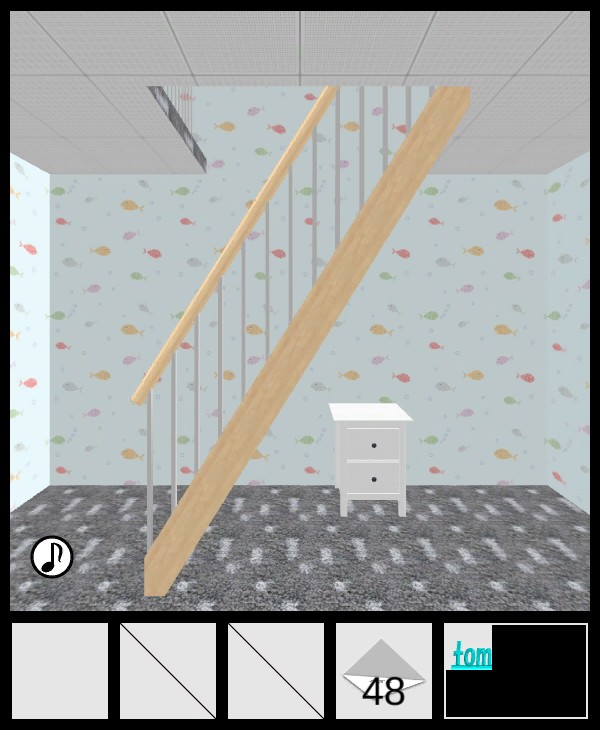Image resolution: width=600 pixels, height=730 pixels.
Task: Tap the empty first inventory slot
Action: (60, 671)
